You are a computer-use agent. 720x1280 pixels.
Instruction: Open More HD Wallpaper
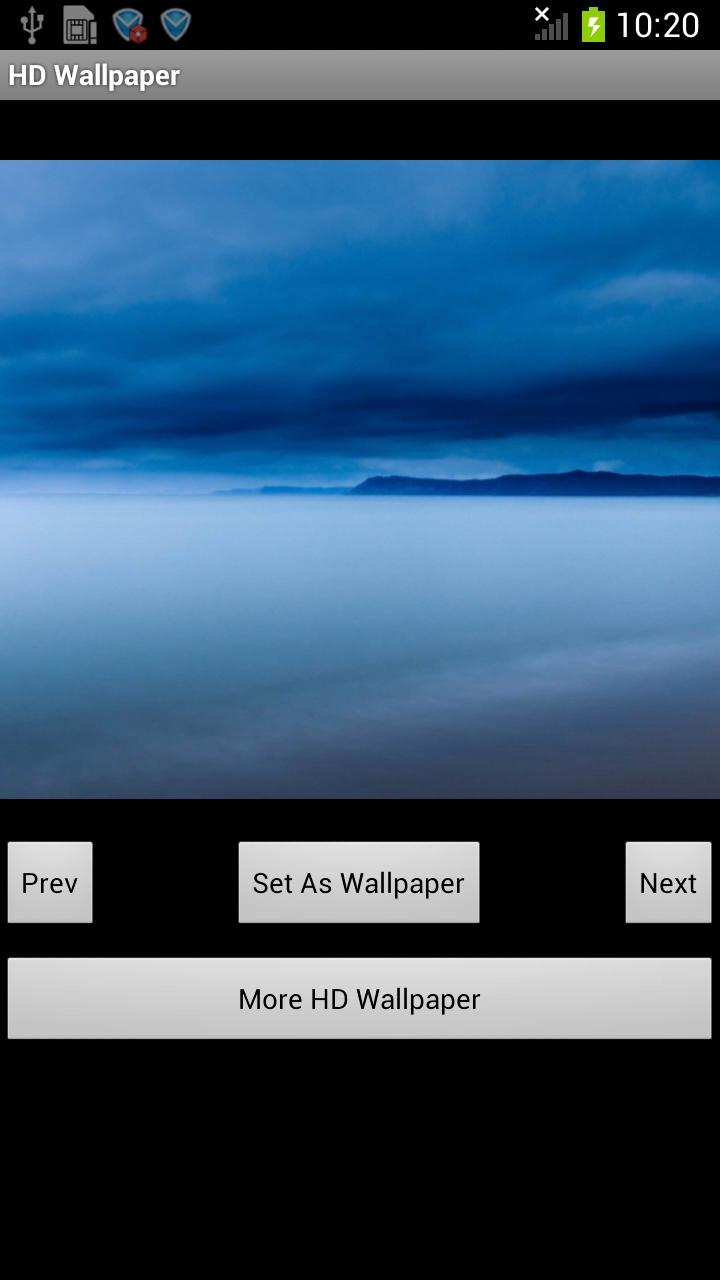pyautogui.click(x=359, y=998)
